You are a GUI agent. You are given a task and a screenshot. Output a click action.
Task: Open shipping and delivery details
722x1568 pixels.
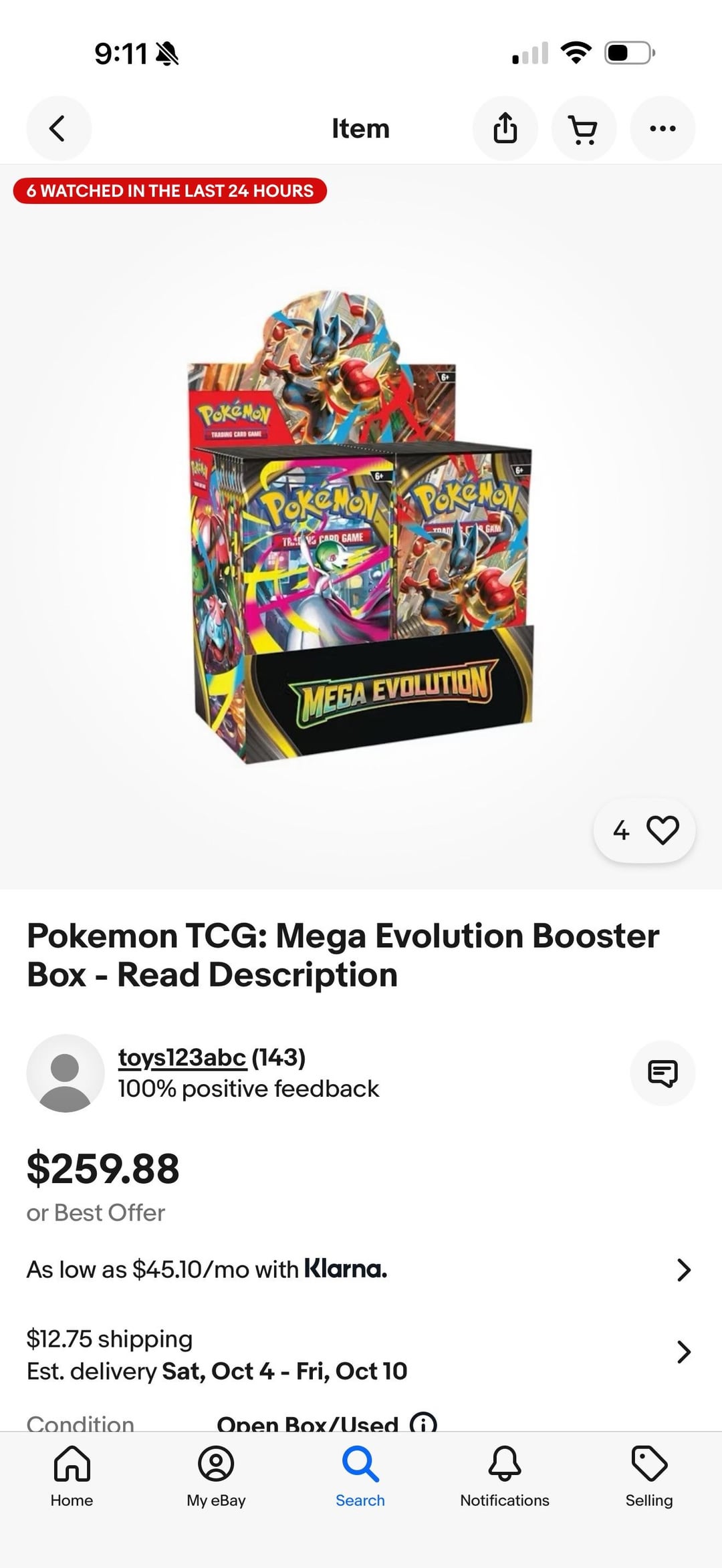(x=361, y=1355)
